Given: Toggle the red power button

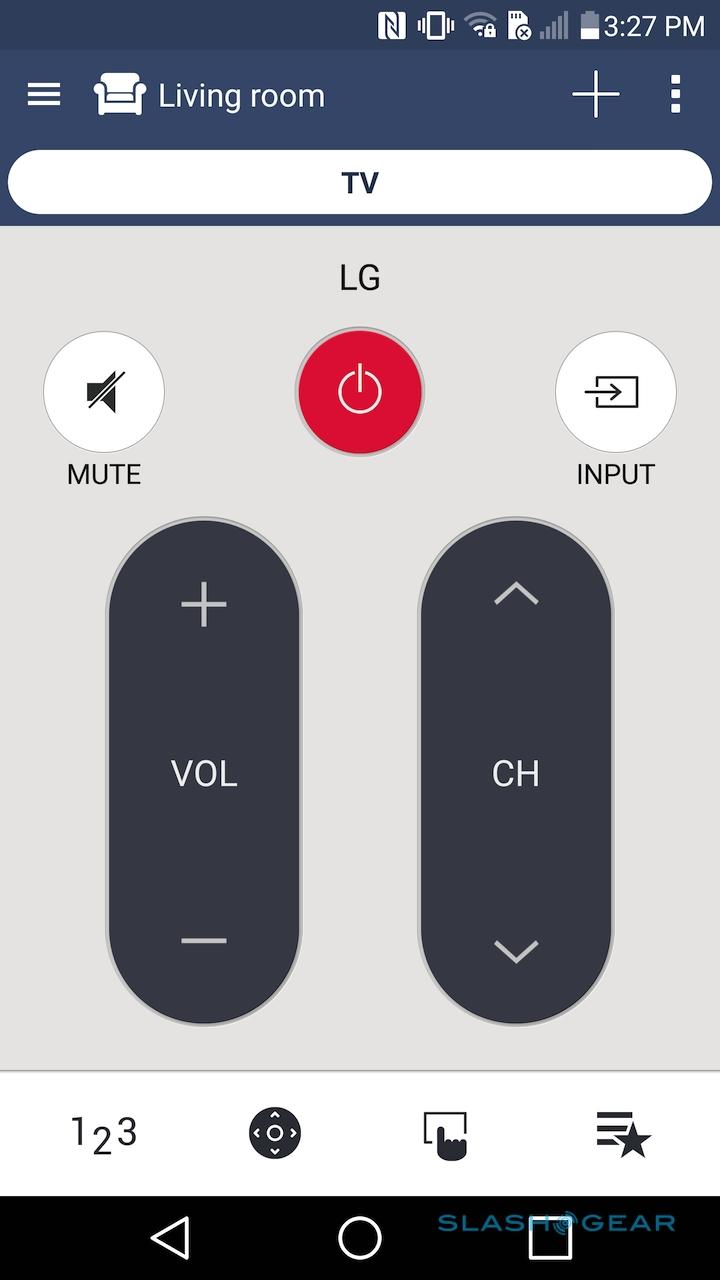Looking at the screenshot, I should click(360, 392).
